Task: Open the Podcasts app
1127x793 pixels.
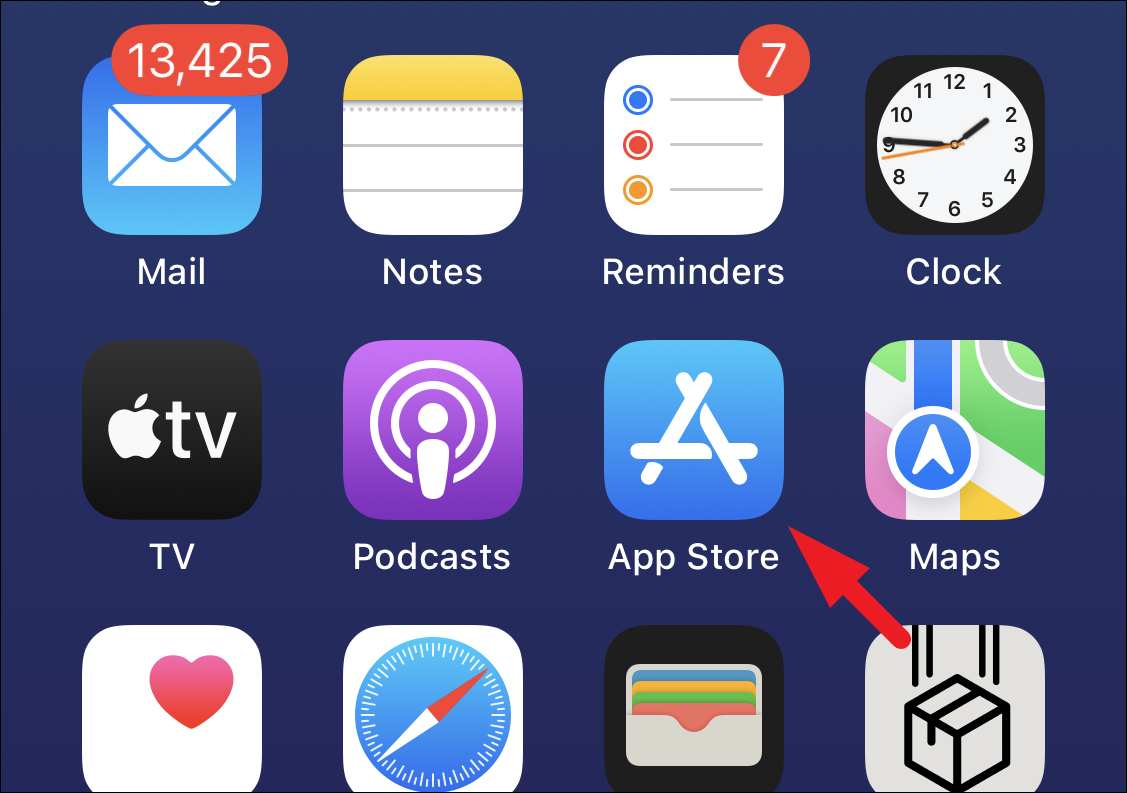Action: [x=433, y=430]
